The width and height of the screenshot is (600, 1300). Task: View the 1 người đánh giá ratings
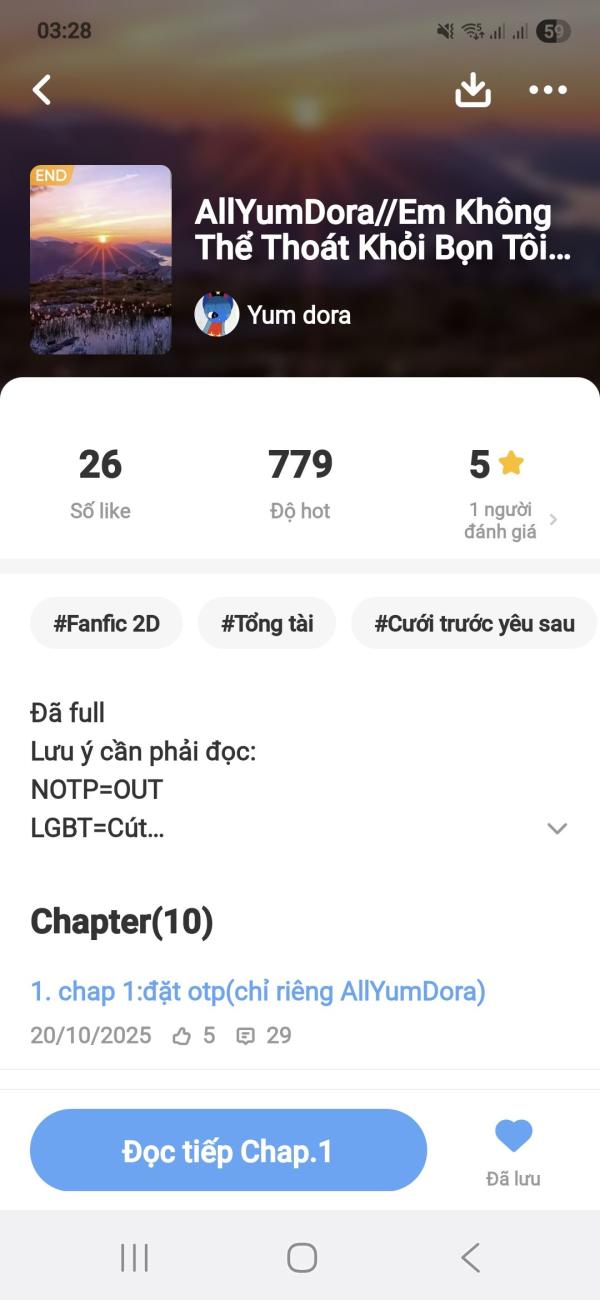tap(508, 520)
